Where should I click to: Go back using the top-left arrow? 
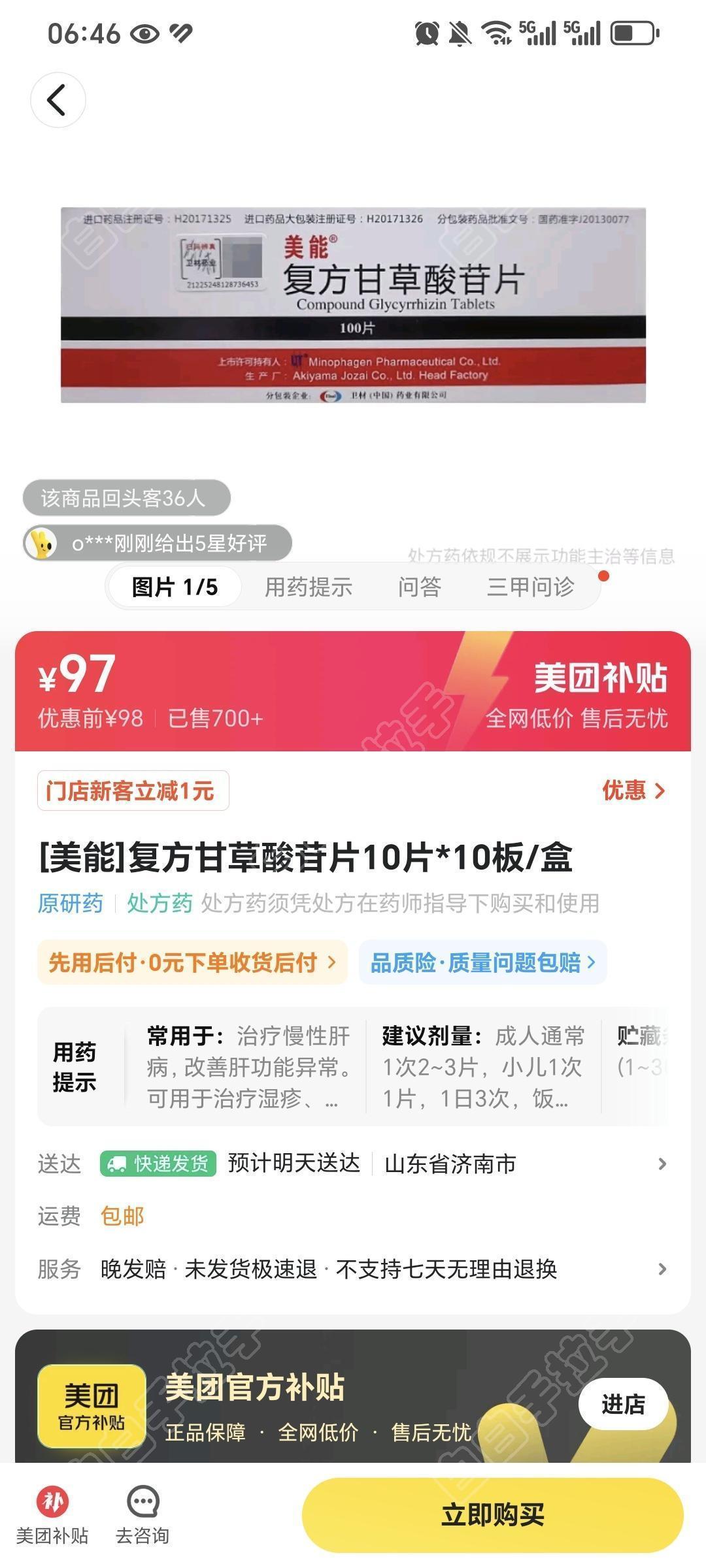coord(58,100)
